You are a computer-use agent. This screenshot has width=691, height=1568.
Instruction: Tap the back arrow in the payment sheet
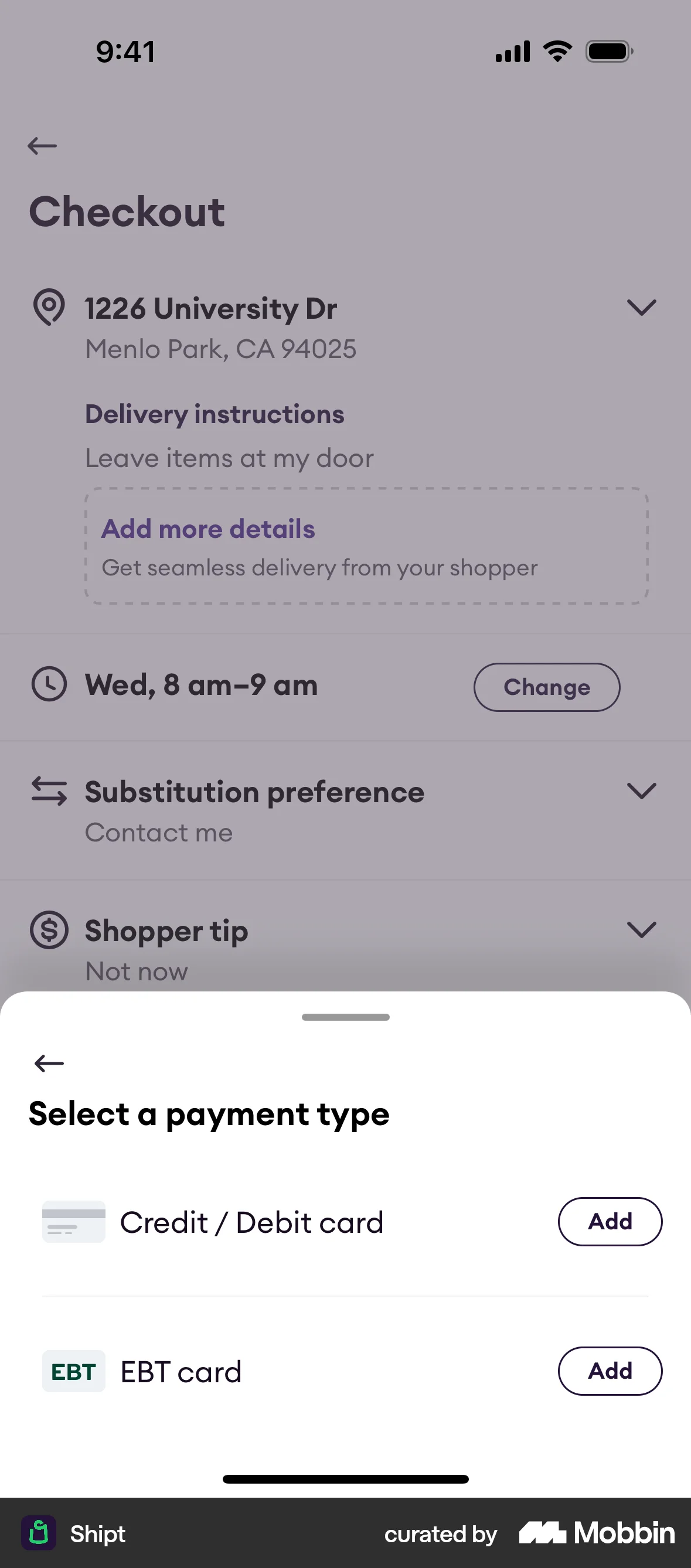click(48, 1063)
